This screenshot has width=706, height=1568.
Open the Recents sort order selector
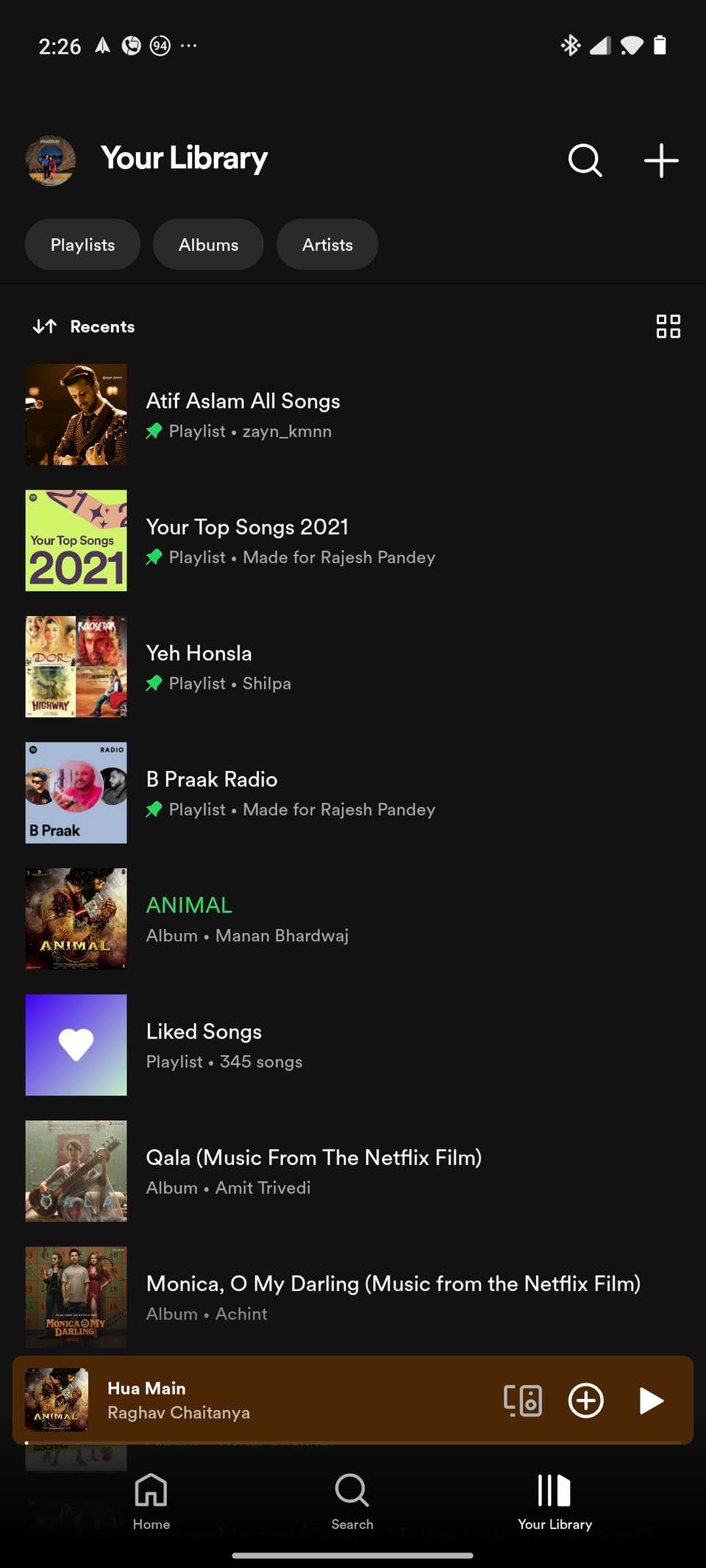[x=83, y=326]
